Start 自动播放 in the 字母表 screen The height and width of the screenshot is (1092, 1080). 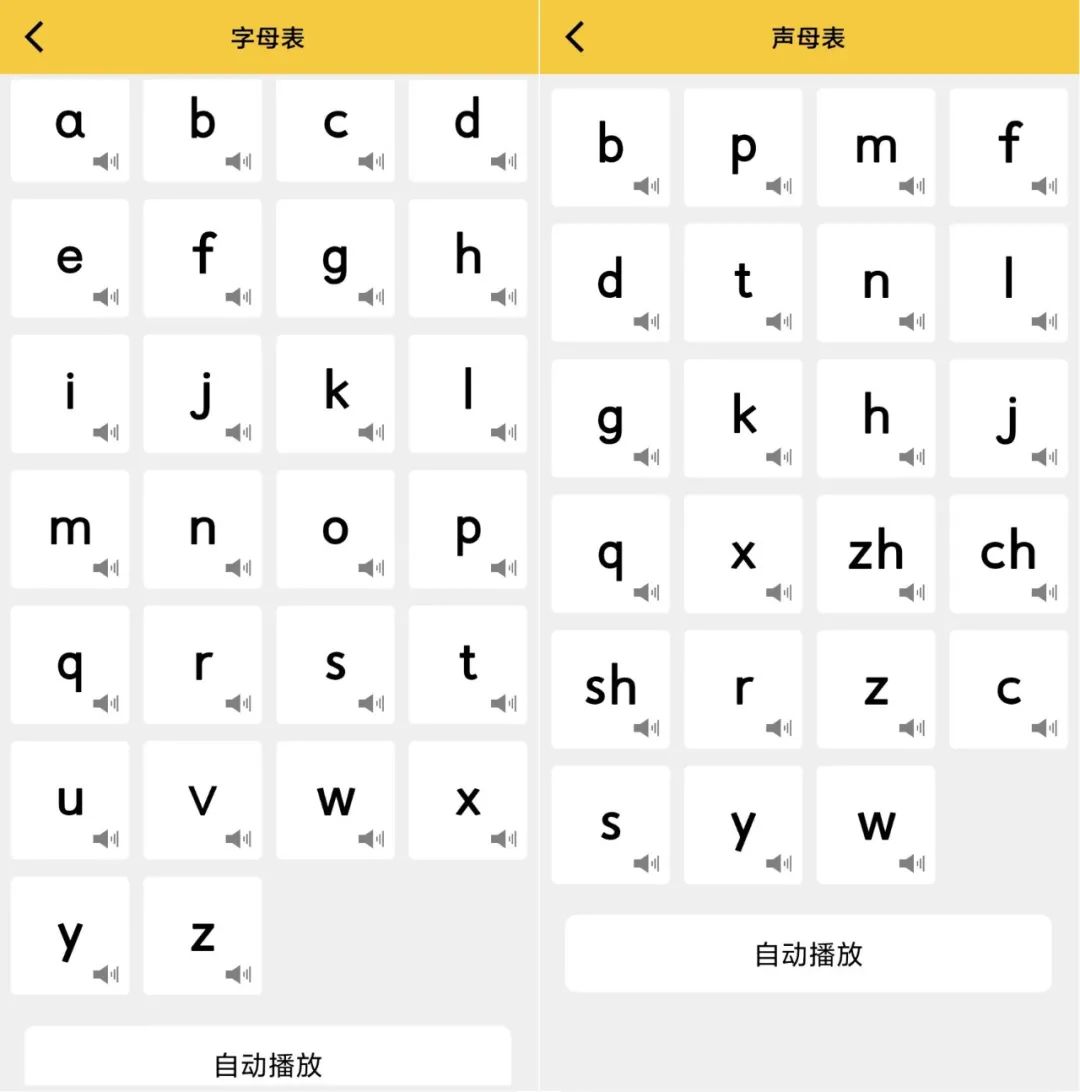tap(268, 1064)
